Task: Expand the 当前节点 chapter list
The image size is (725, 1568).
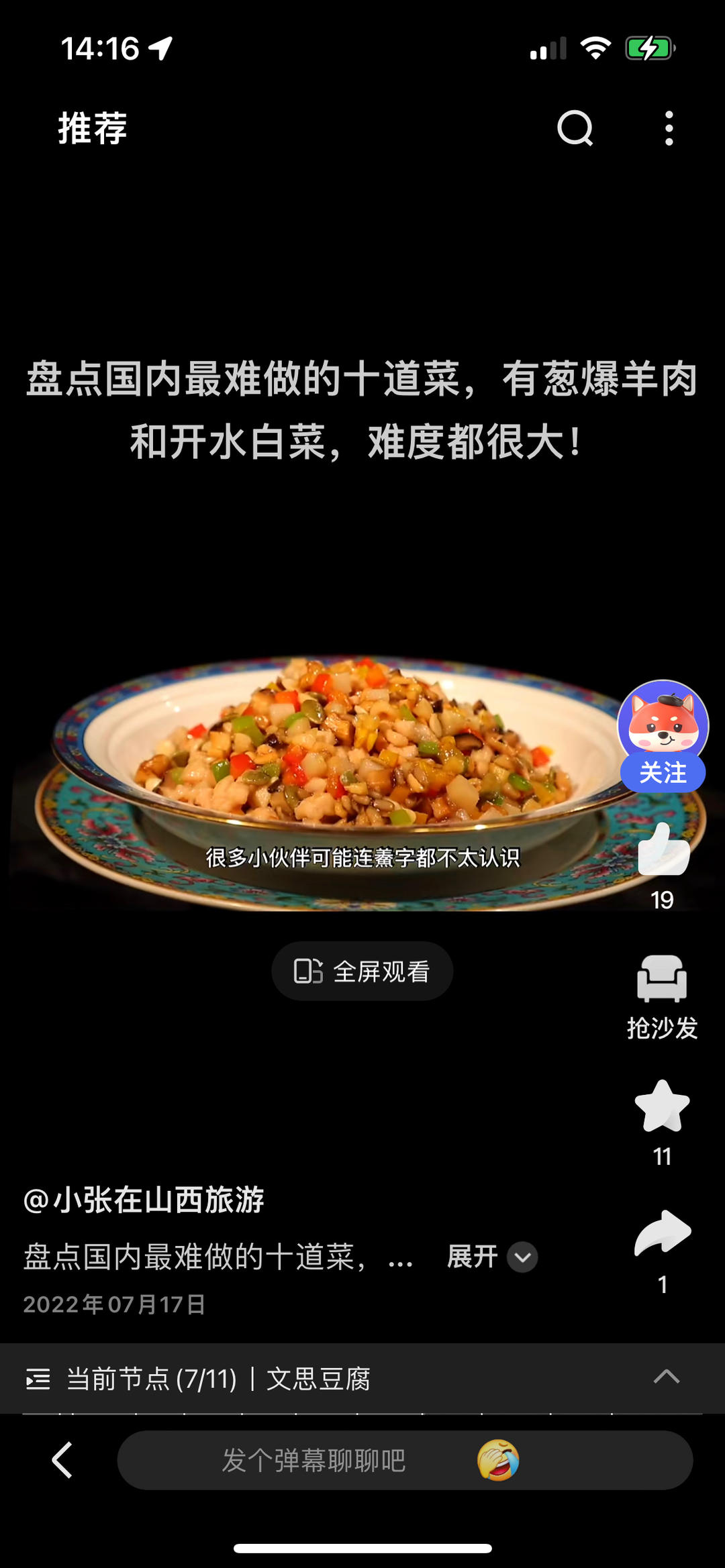Action: pos(362,1378)
